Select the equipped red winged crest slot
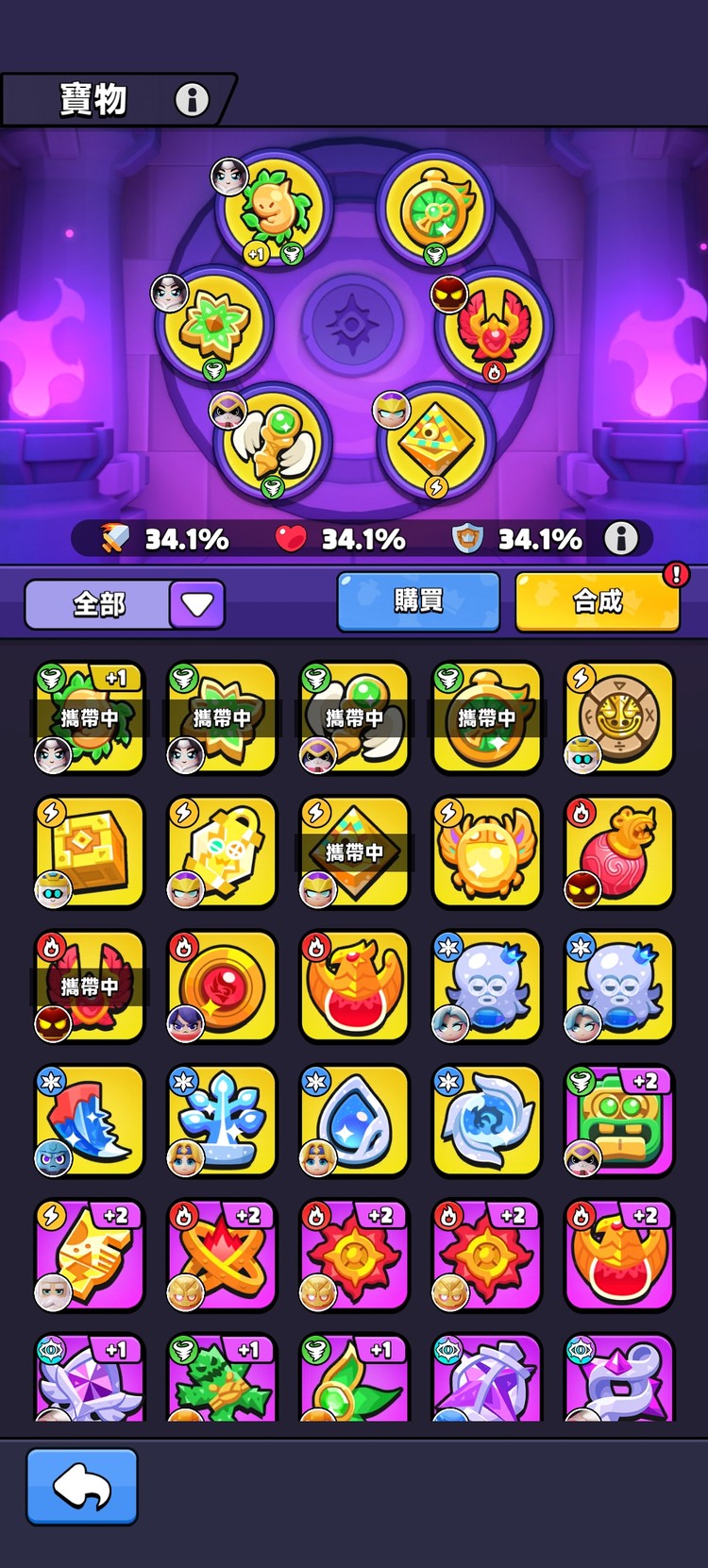This screenshot has height=1568, width=708. (x=494, y=326)
